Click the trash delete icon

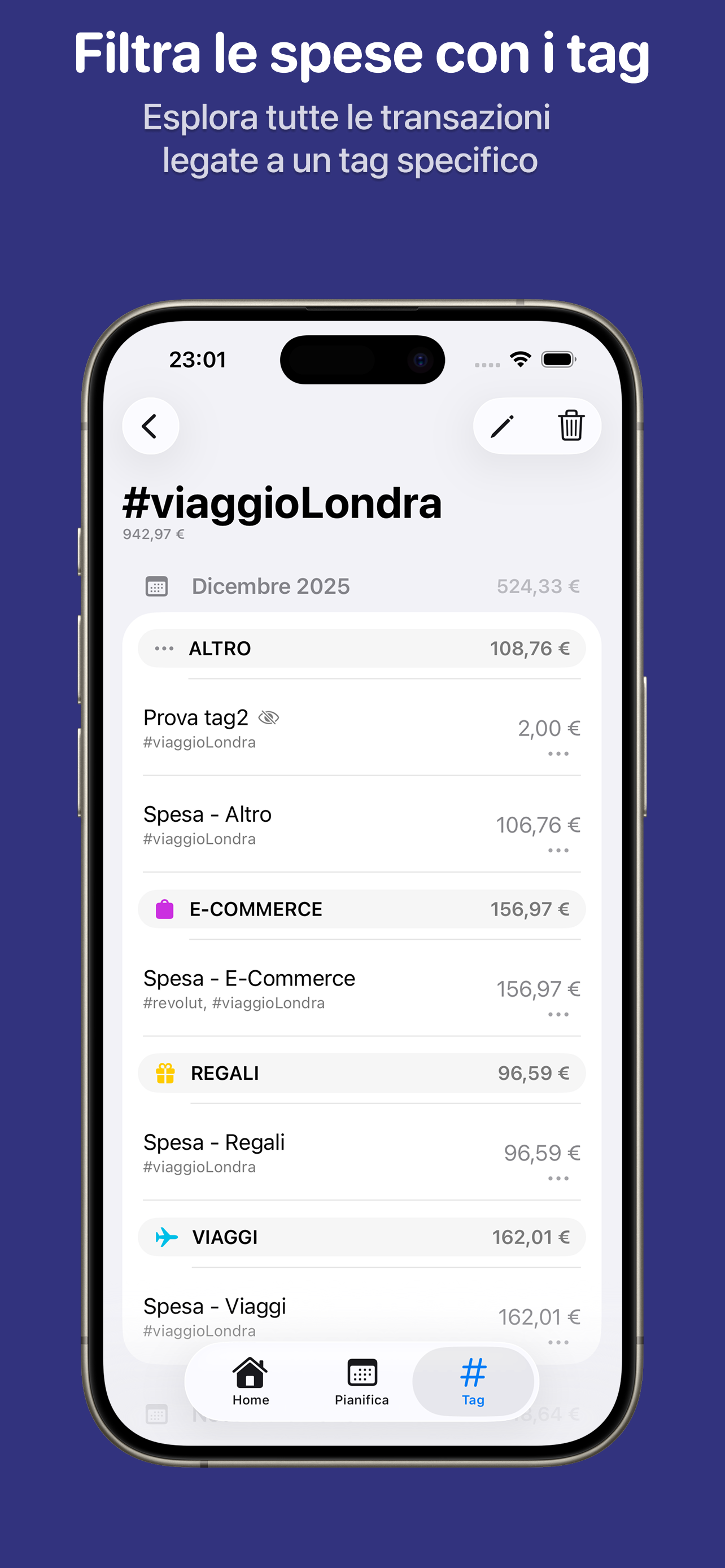(570, 426)
